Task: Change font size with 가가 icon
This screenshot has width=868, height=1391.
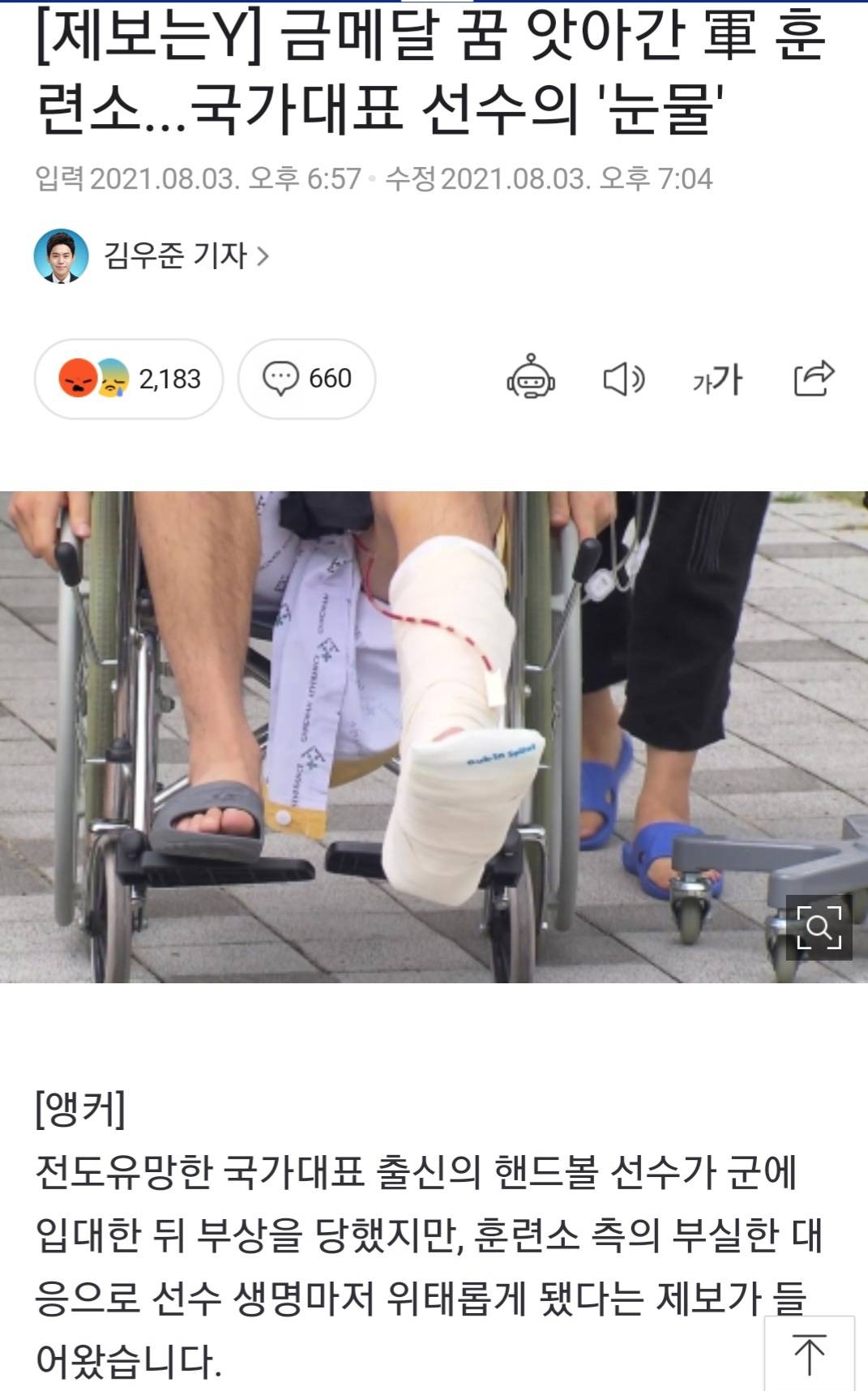Action: [x=717, y=379]
